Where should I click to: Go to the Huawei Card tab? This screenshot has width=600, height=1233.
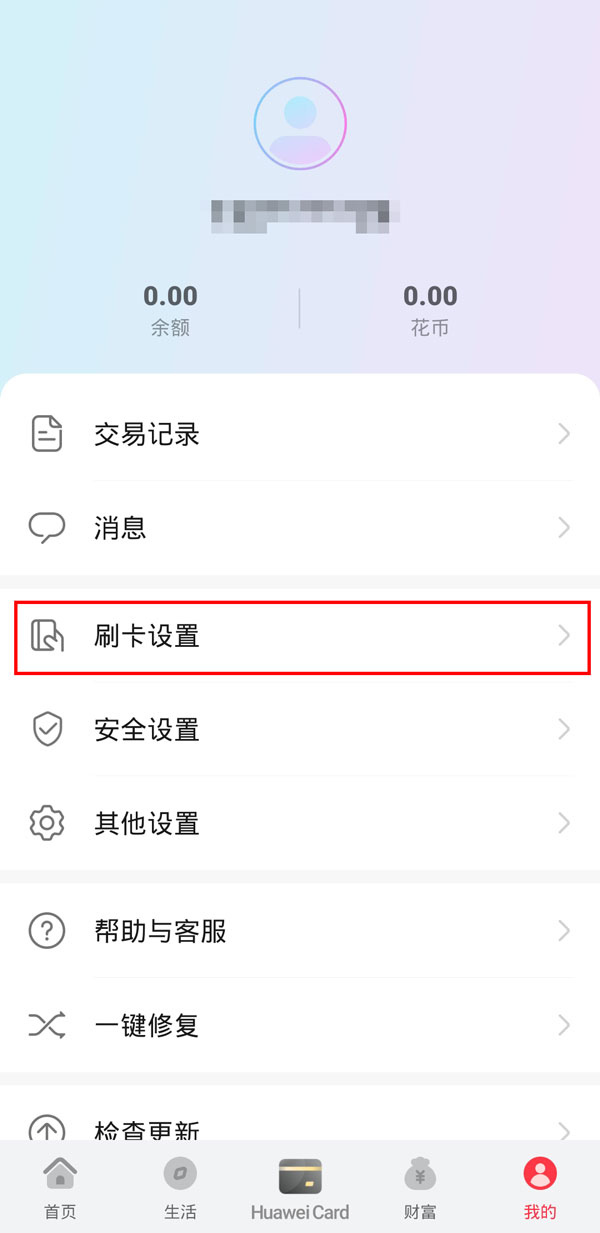[x=300, y=1189]
